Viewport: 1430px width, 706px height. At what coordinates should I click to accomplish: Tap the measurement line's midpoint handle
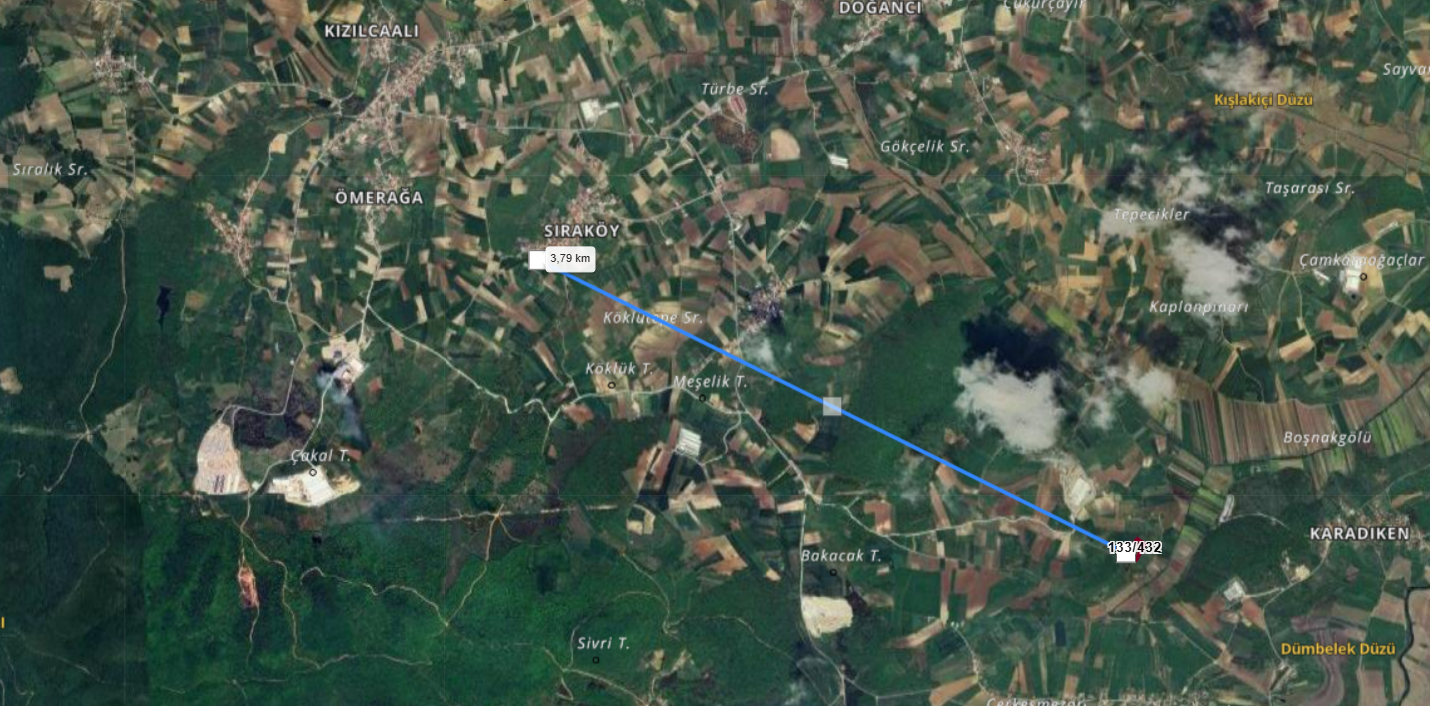click(x=832, y=405)
